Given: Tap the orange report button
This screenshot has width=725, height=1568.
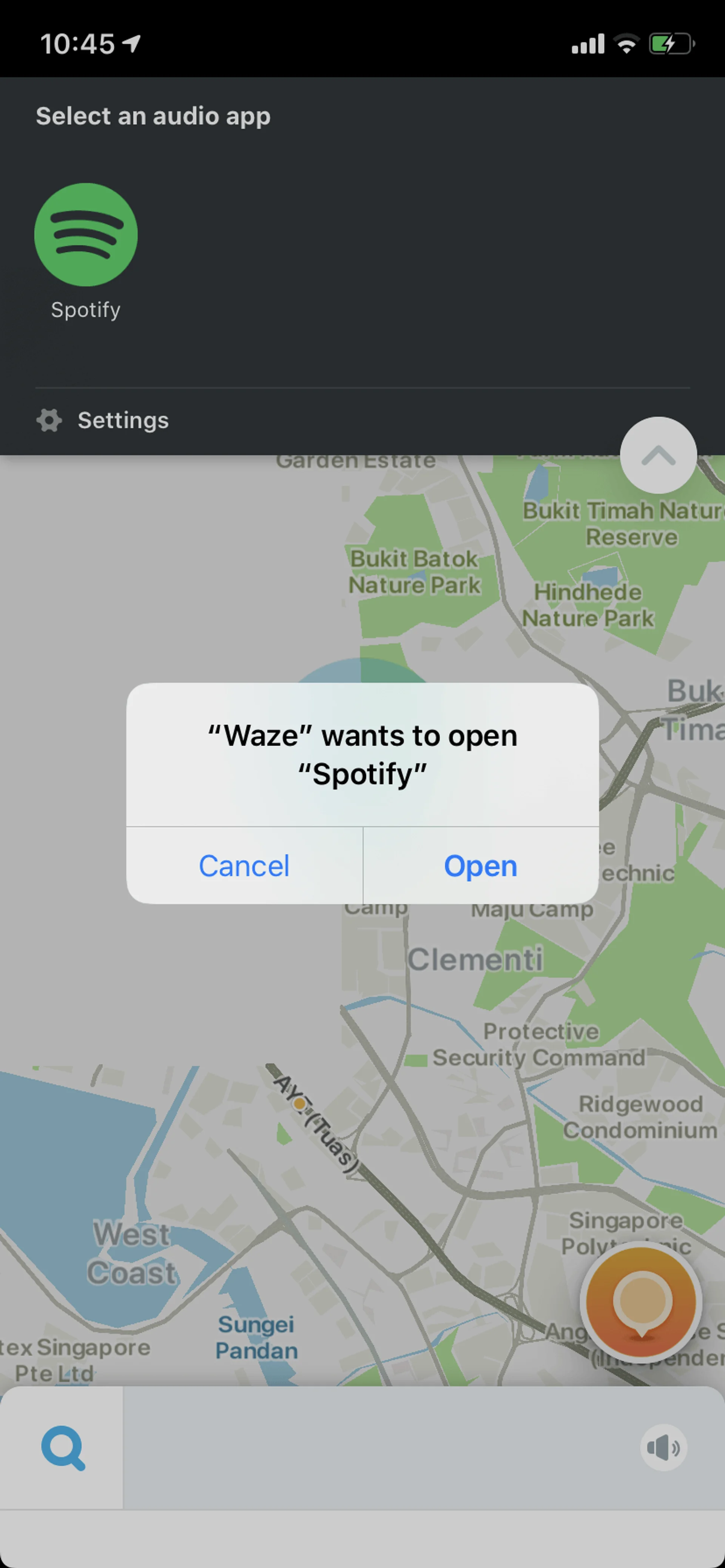Looking at the screenshot, I should click(641, 1301).
